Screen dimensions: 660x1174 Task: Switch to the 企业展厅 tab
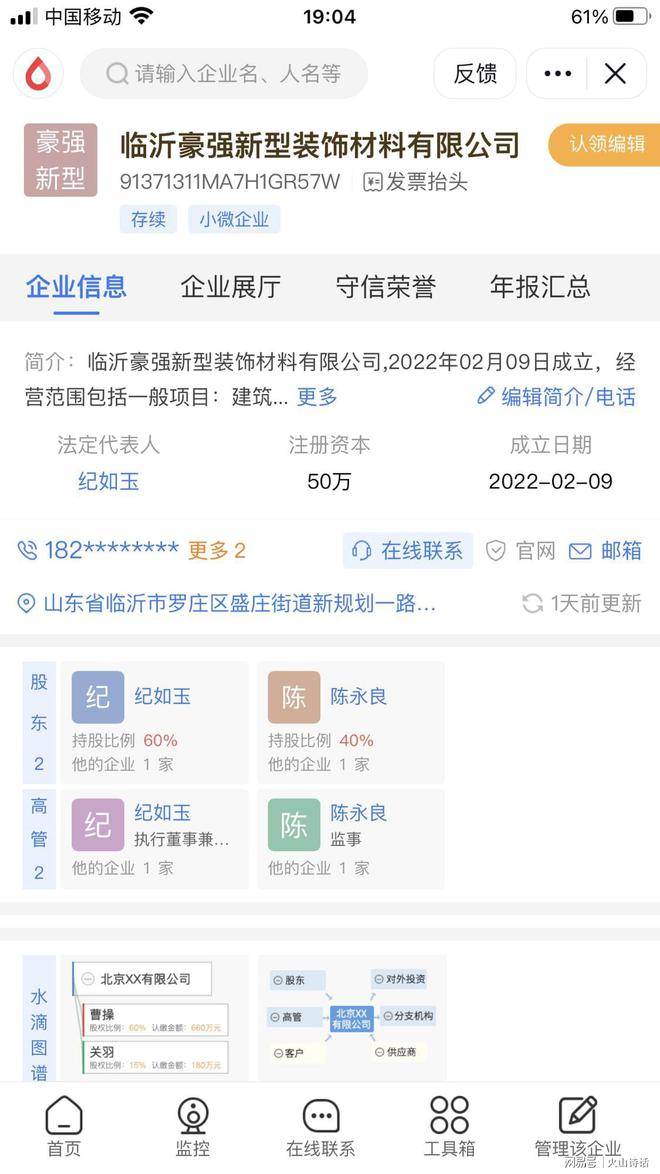pyautogui.click(x=231, y=287)
